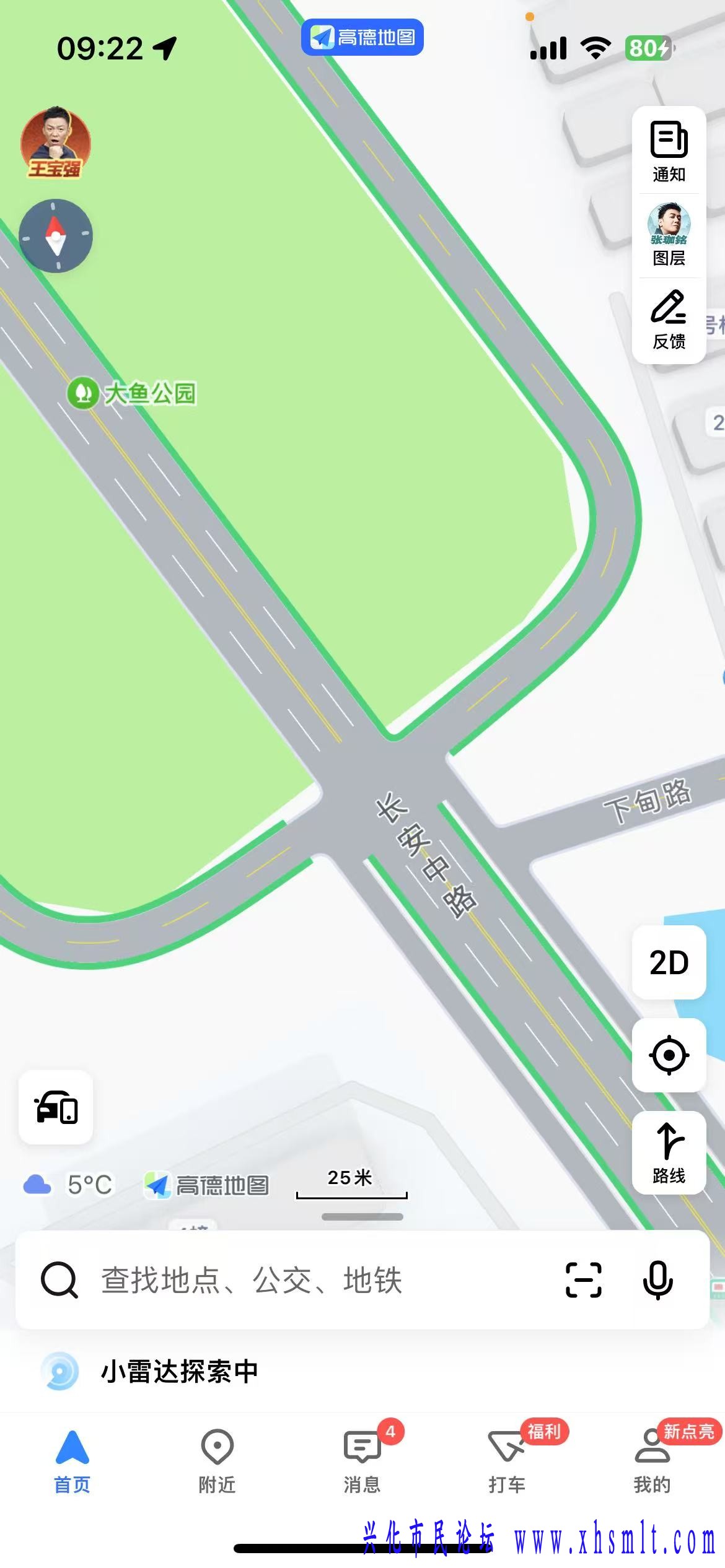The width and height of the screenshot is (725, 1568).
Task: Switch to the 打车 tab
Action: 507,1459
